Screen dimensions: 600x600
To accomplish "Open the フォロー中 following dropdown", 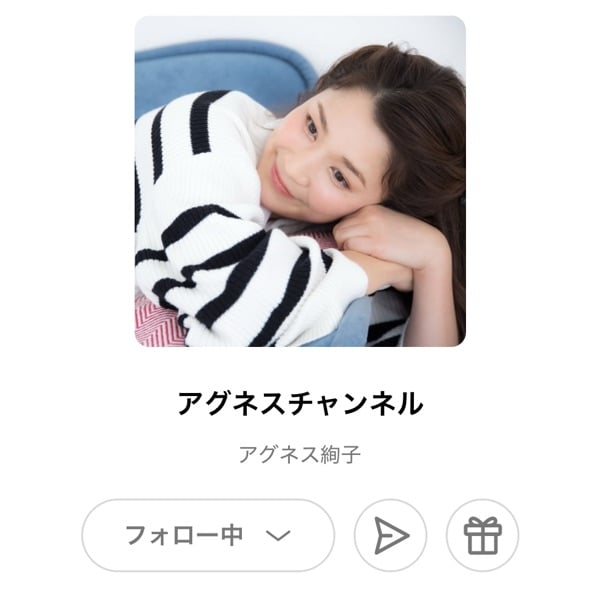I will (x=207, y=535).
